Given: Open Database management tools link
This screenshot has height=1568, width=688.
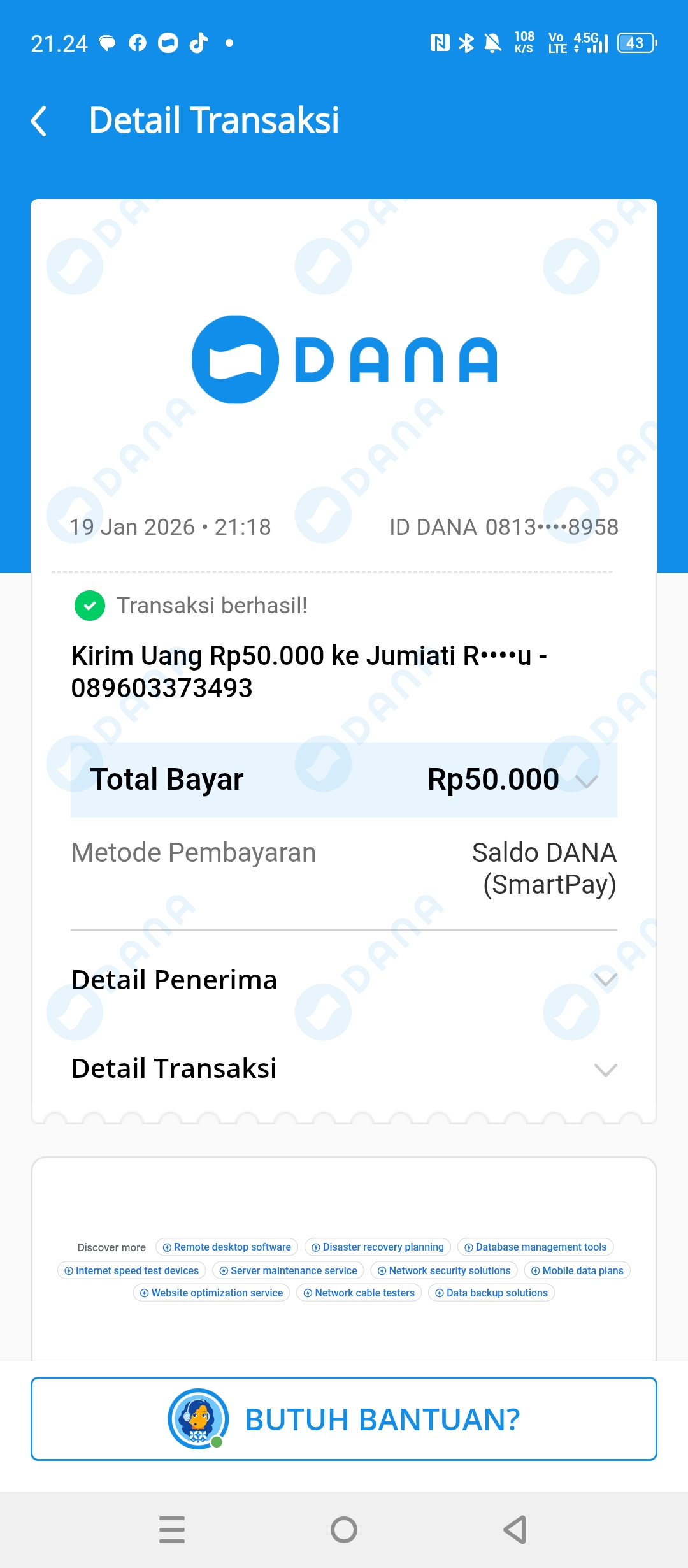Looking at the screenshot, I should (x=535, y=1247).
